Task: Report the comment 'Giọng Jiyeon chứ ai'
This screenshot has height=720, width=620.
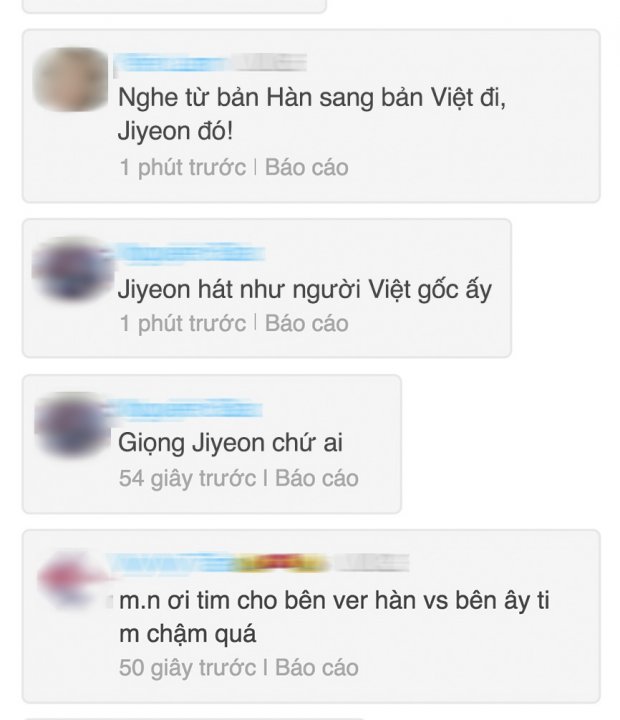Action: [x=317, y=478]
